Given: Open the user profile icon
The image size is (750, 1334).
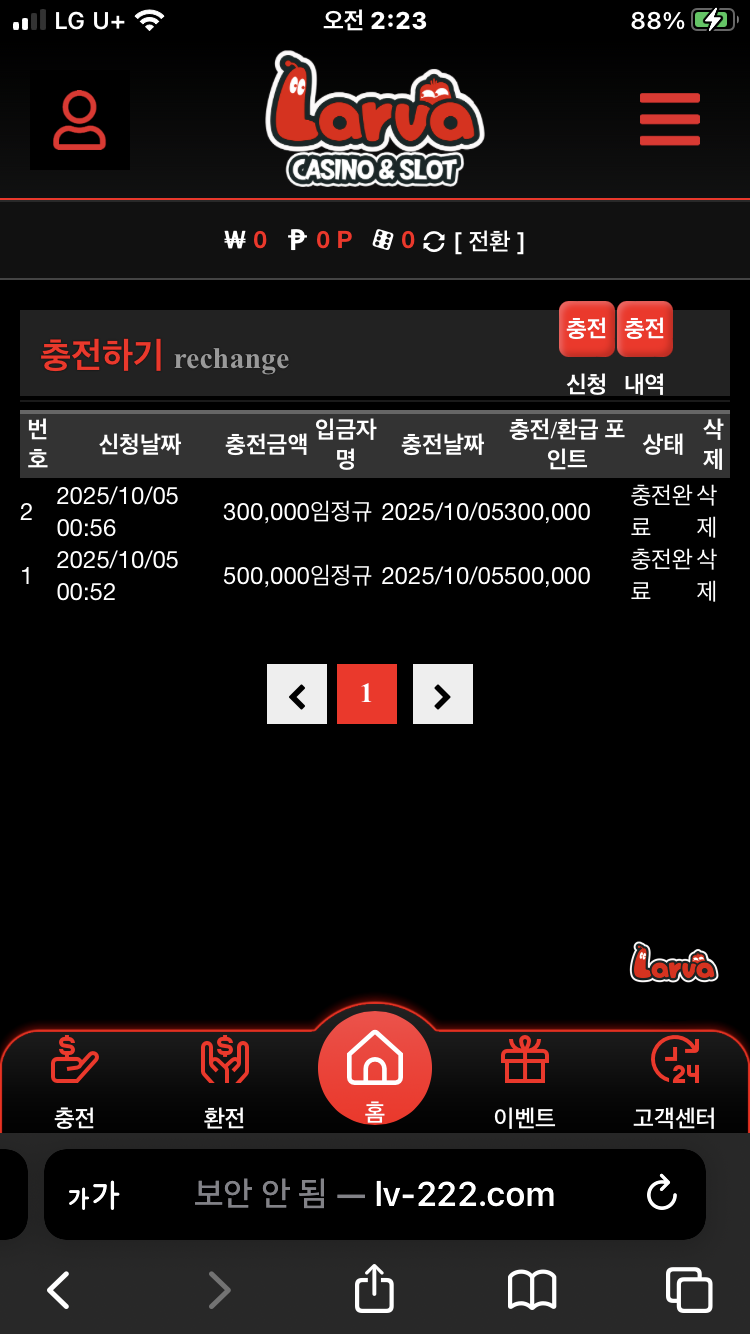Looking at the screenshot, I should (80, 120).
